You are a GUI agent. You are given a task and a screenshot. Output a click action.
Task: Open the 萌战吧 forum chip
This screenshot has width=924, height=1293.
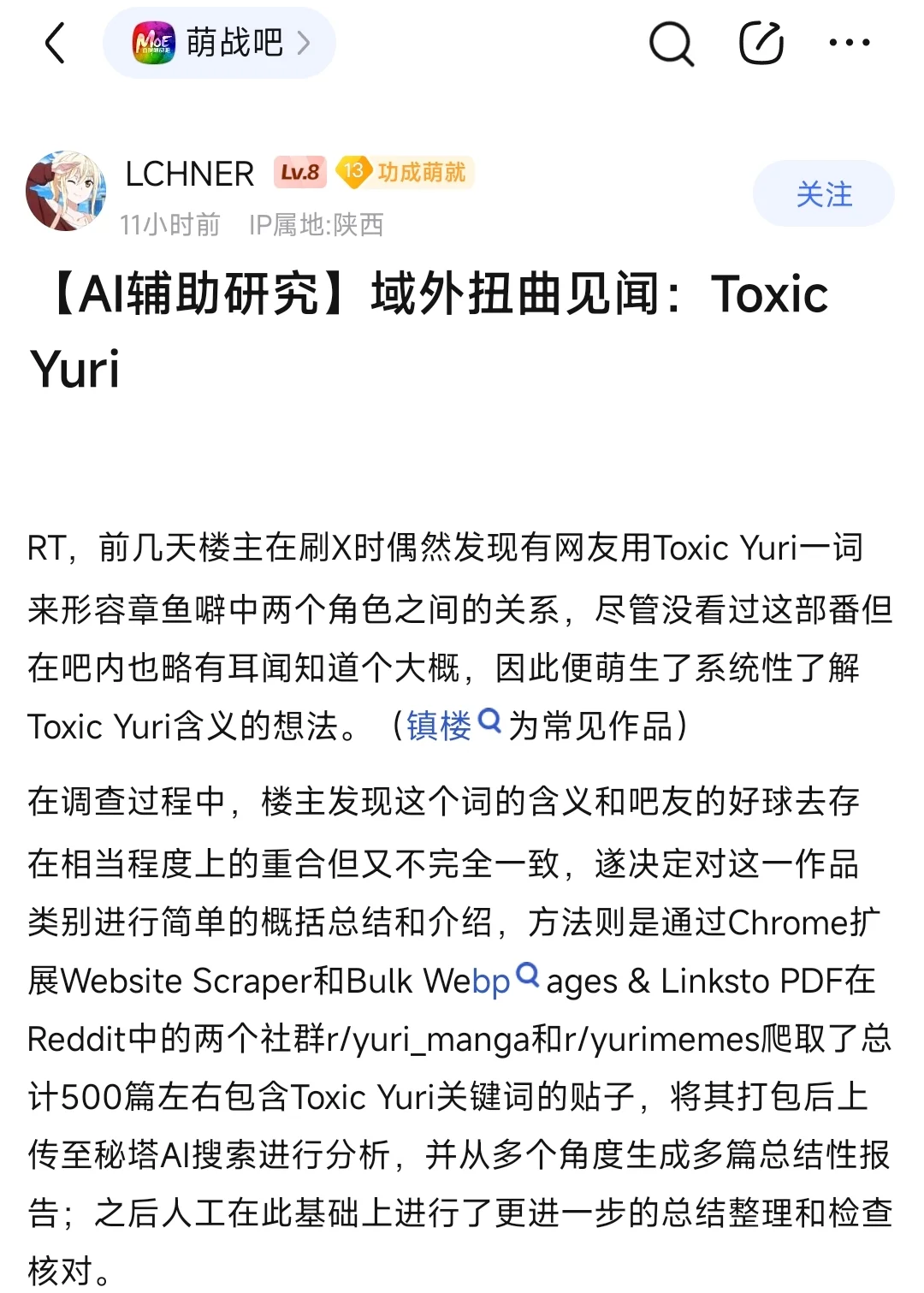(x=219, y=43)
